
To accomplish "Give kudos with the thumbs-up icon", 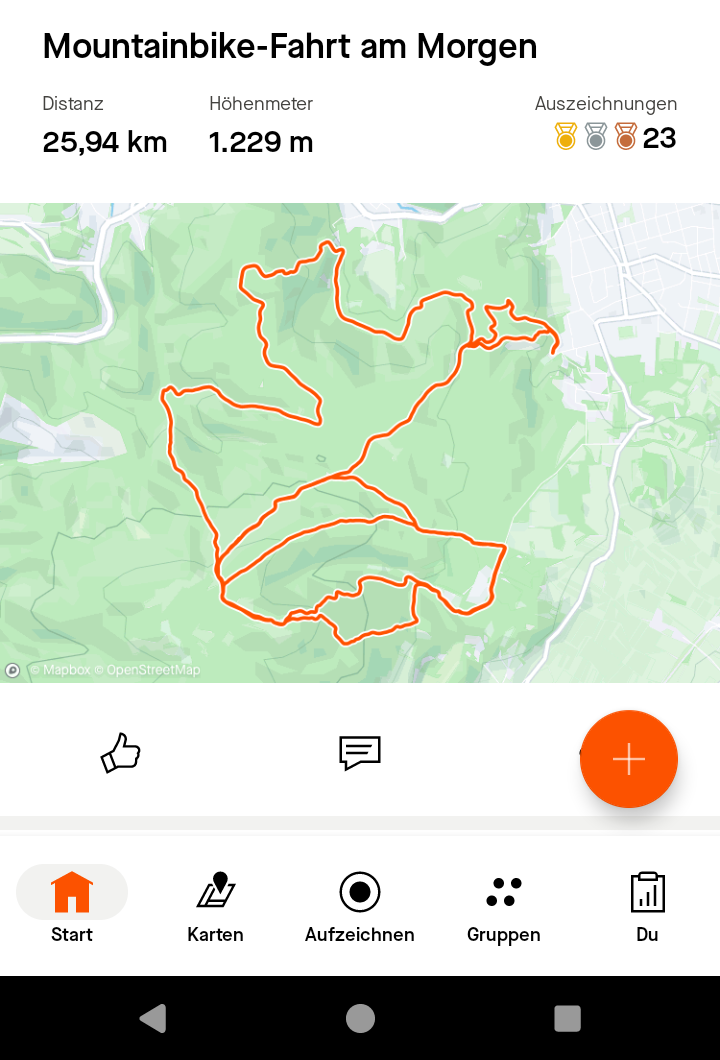I will [121, 752].
